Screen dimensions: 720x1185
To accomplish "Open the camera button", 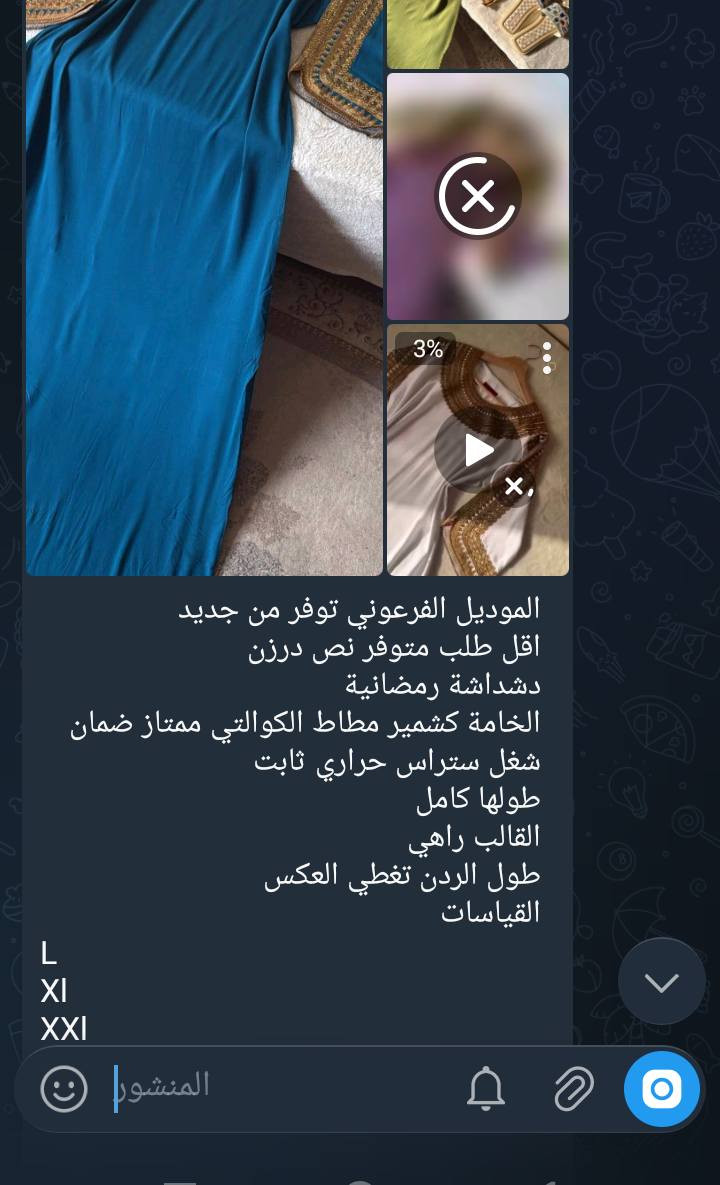I will pos(661,1088).
